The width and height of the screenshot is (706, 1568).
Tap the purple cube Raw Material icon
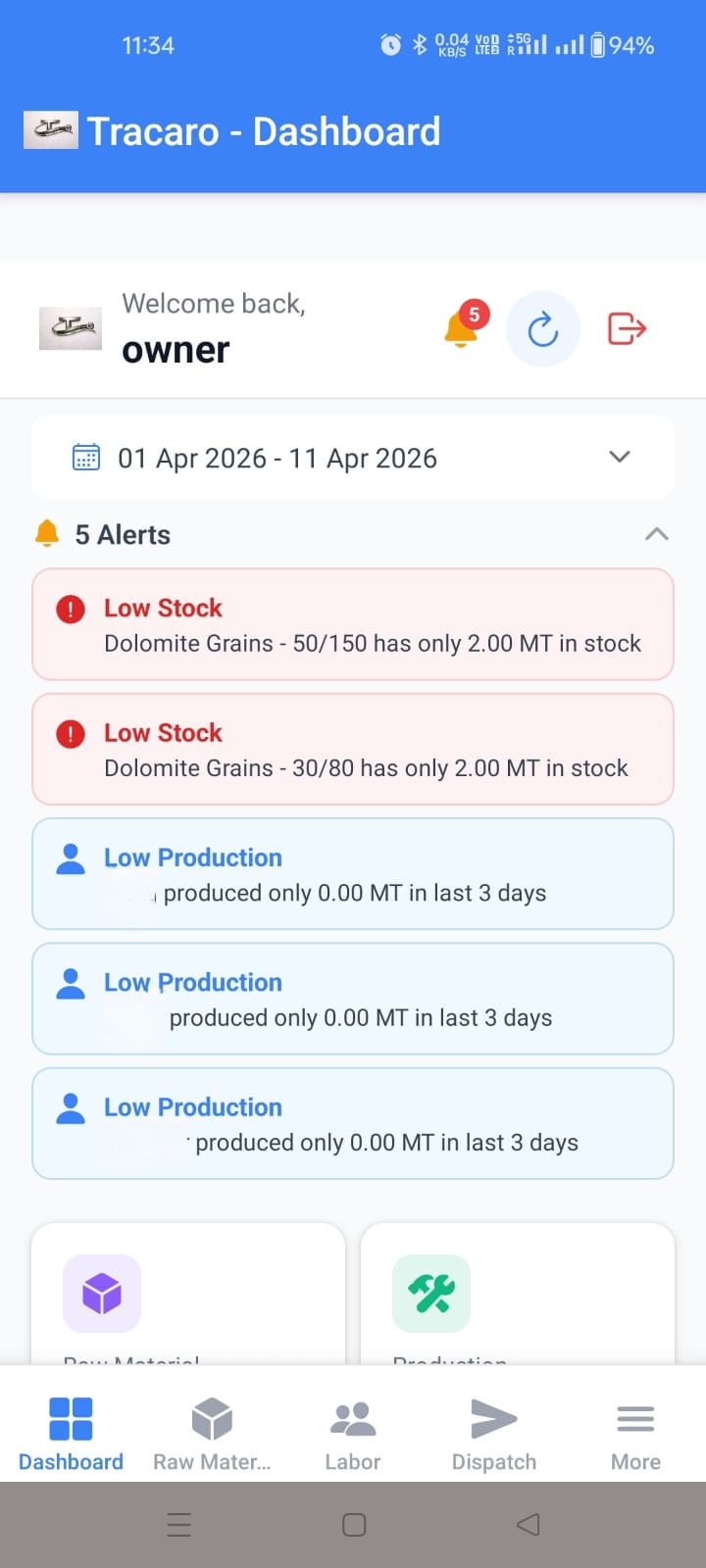(x=102, y=1294)
